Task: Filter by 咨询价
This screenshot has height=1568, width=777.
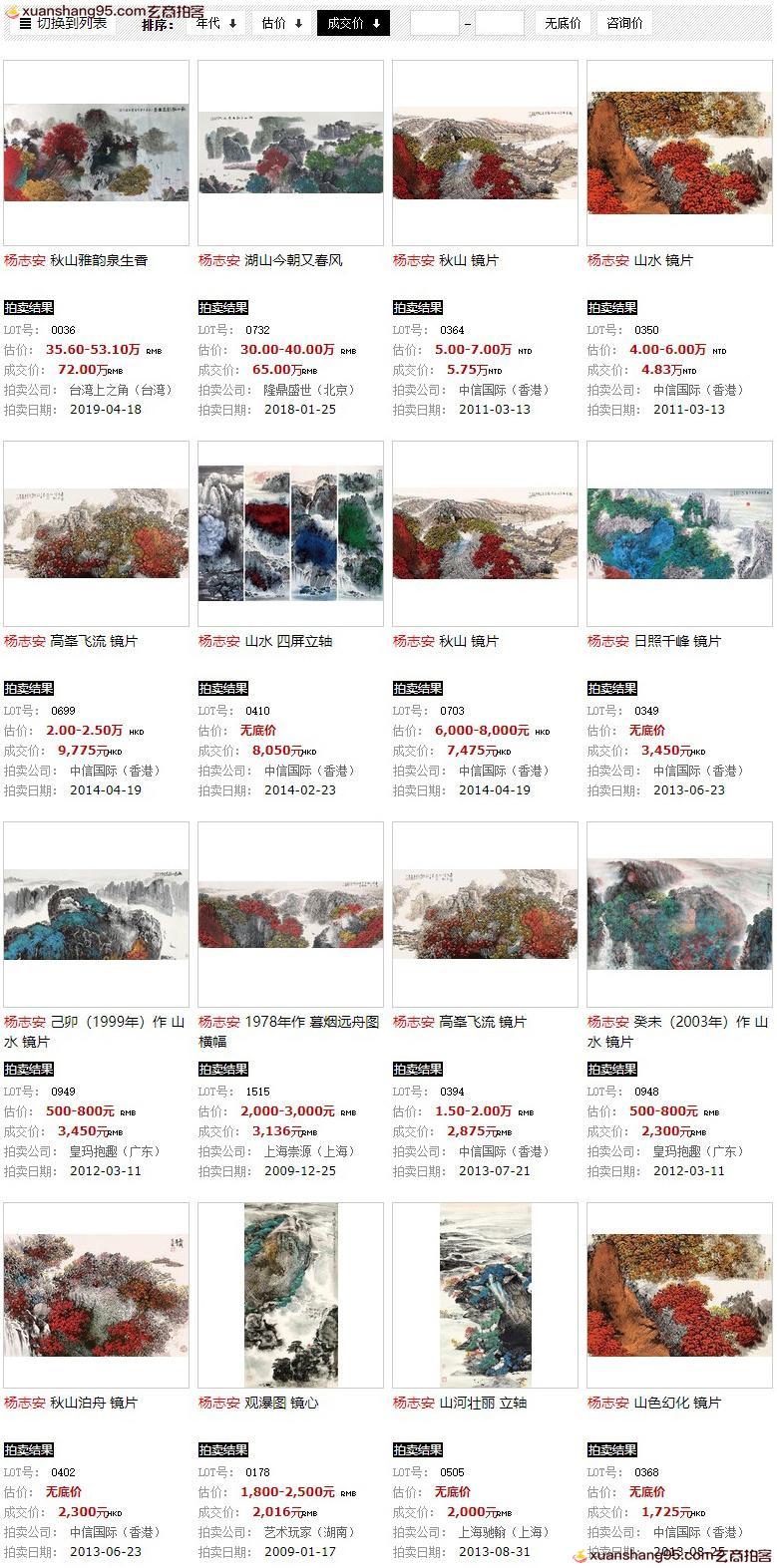Action: [x=625, y=23]
